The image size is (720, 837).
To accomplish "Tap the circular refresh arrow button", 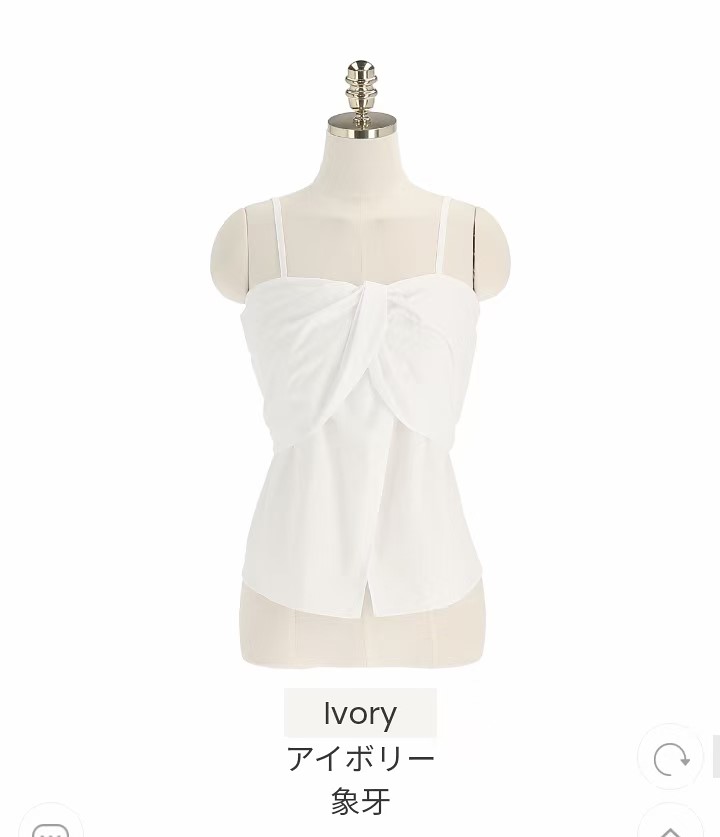I will [x=670, y=757].
